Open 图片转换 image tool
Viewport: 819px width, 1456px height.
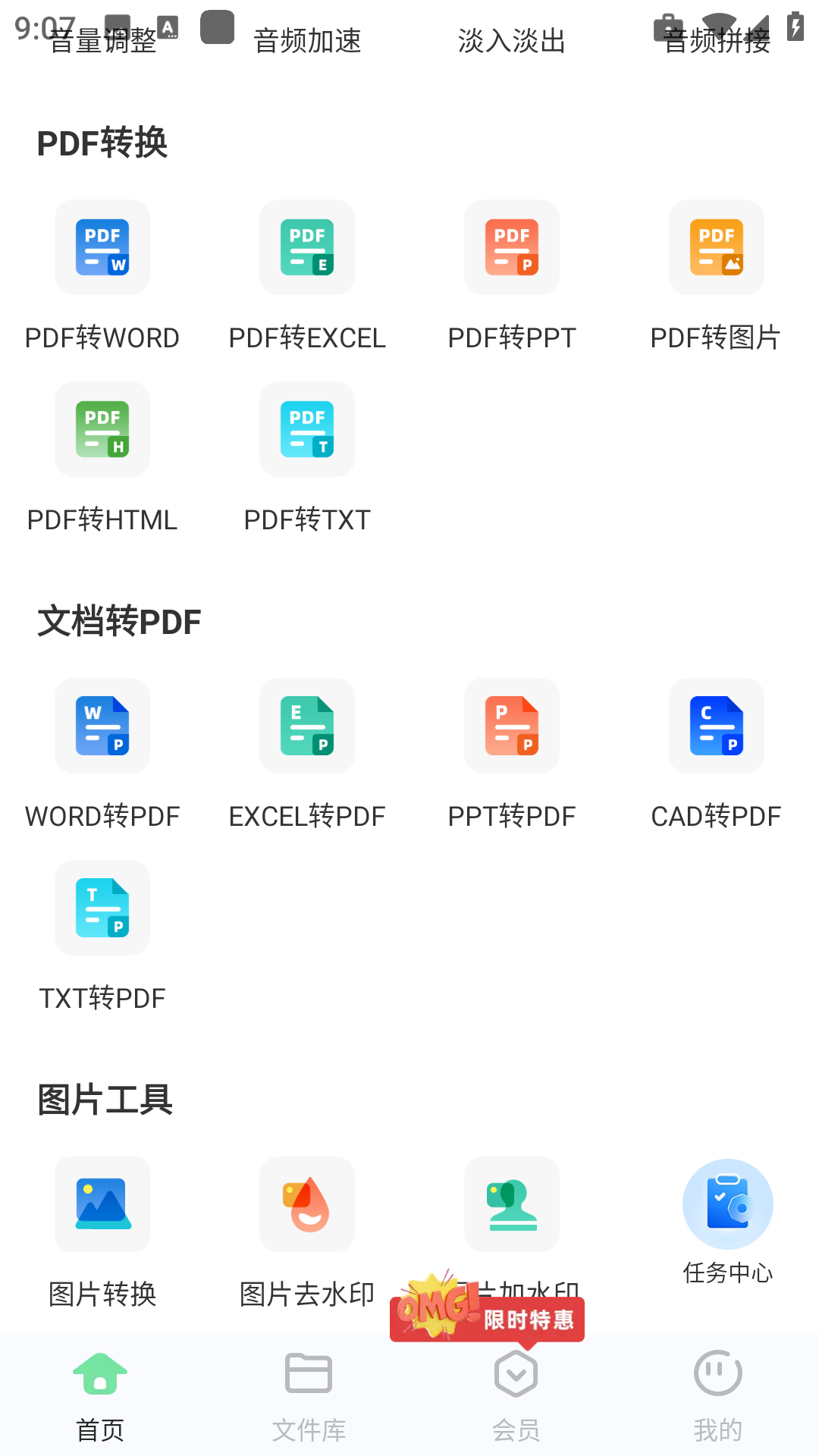pyautogui.click(x=102, y=1205)
